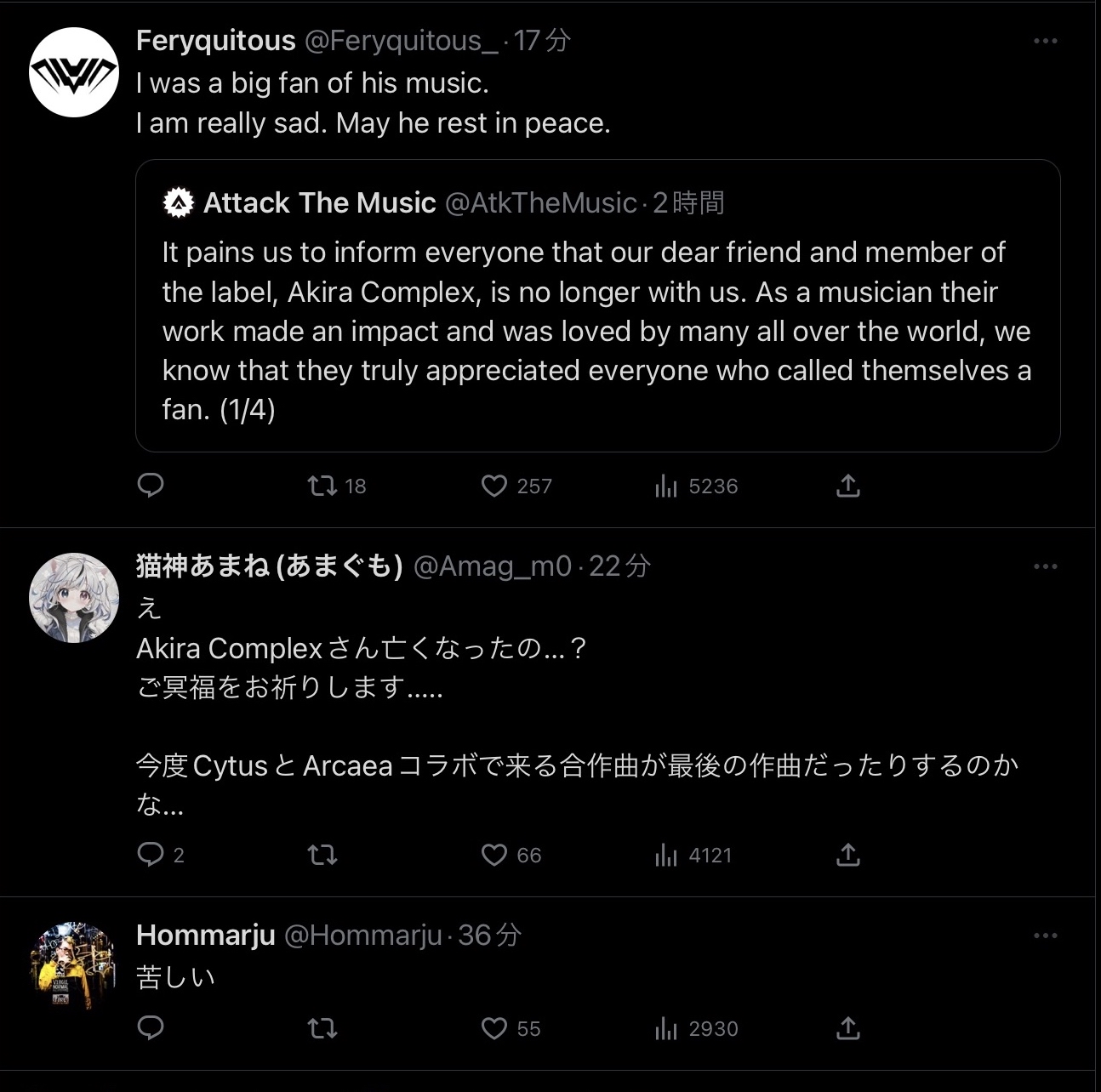
Task: Retweet Hommarju's tweet
Action: pos(322,1028)
